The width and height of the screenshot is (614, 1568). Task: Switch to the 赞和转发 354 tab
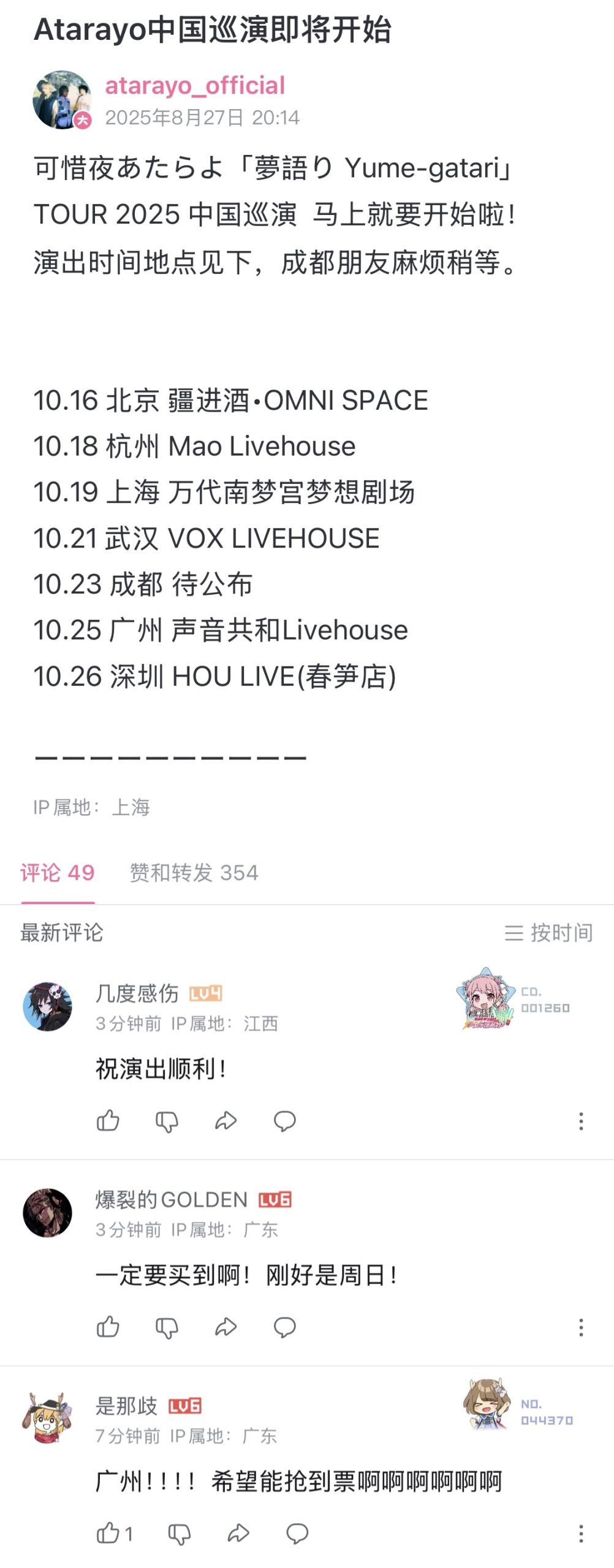pos(194,872)
